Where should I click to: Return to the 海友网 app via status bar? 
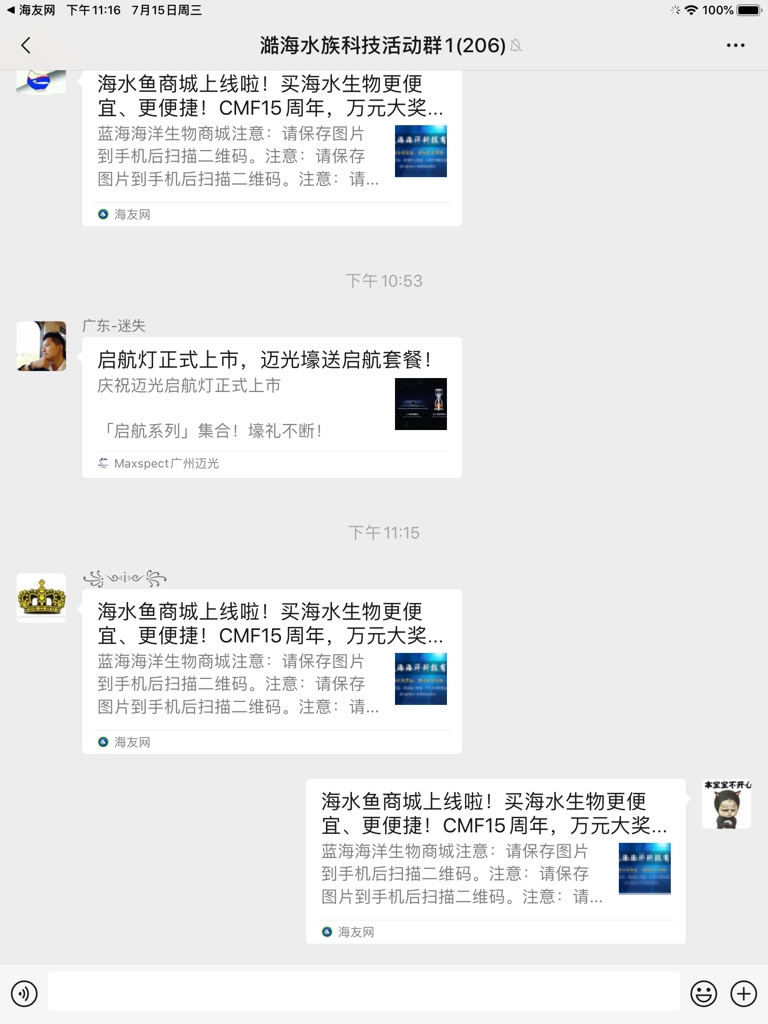[32, 10]
